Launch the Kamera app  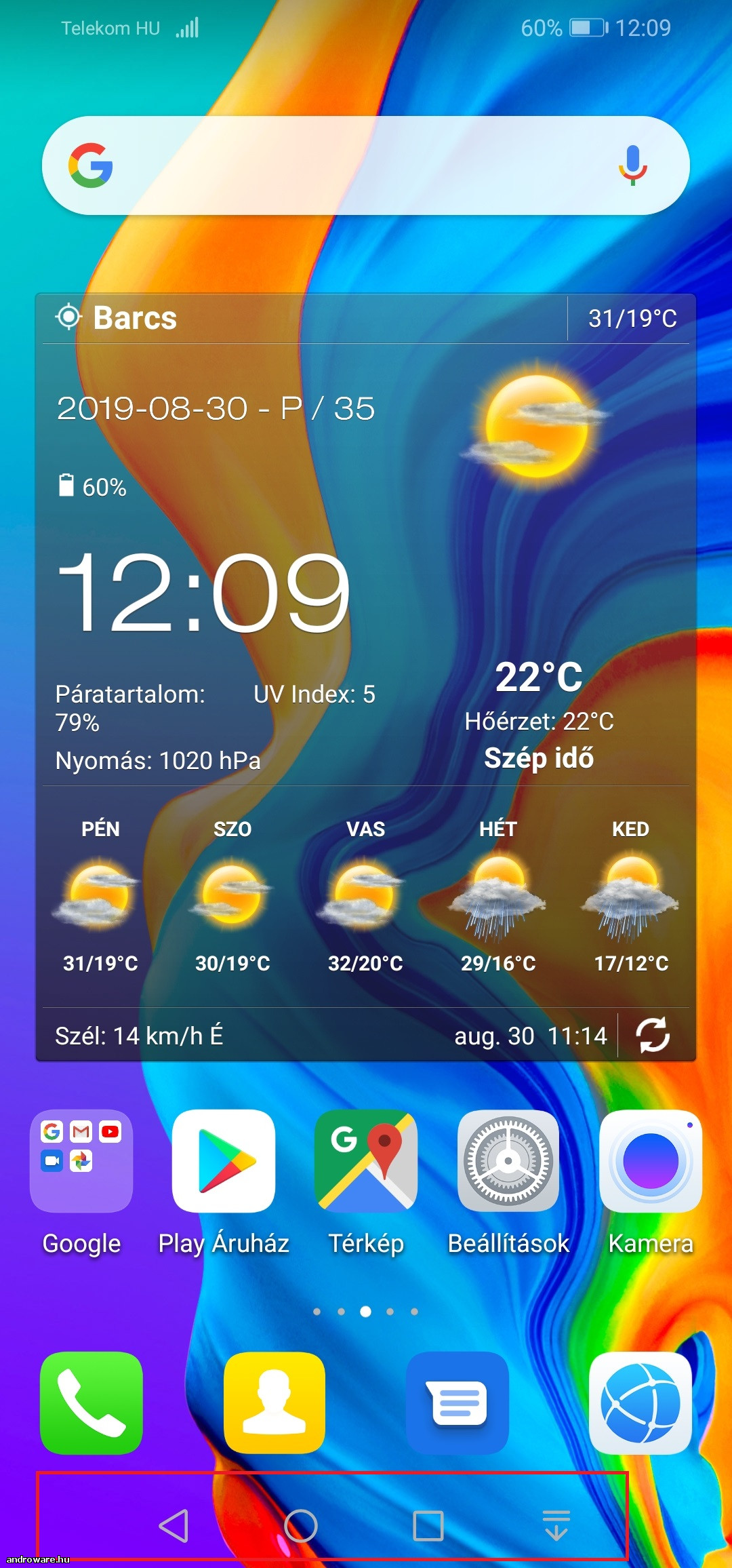[x=651, y=1161]
